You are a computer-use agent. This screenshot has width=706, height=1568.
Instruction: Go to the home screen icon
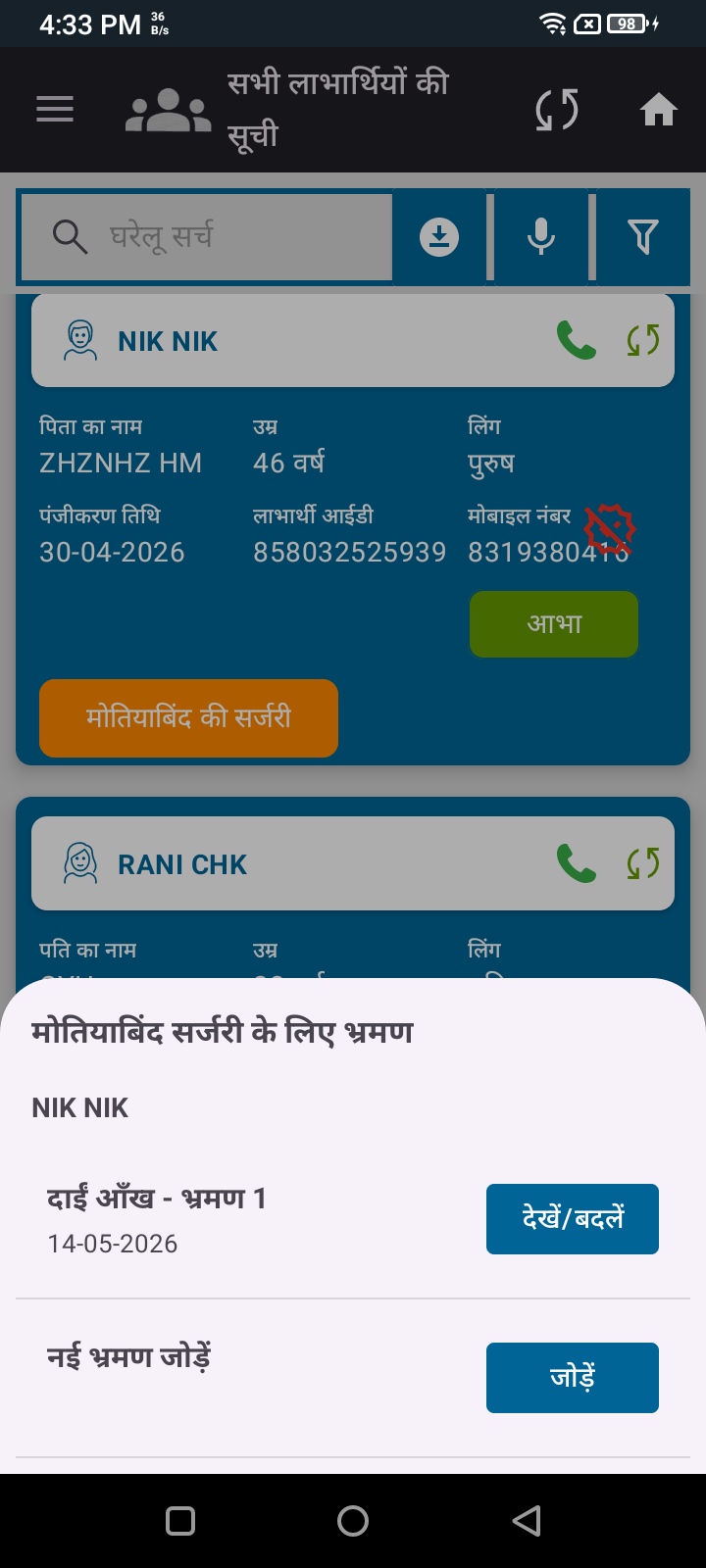[659, 110]
